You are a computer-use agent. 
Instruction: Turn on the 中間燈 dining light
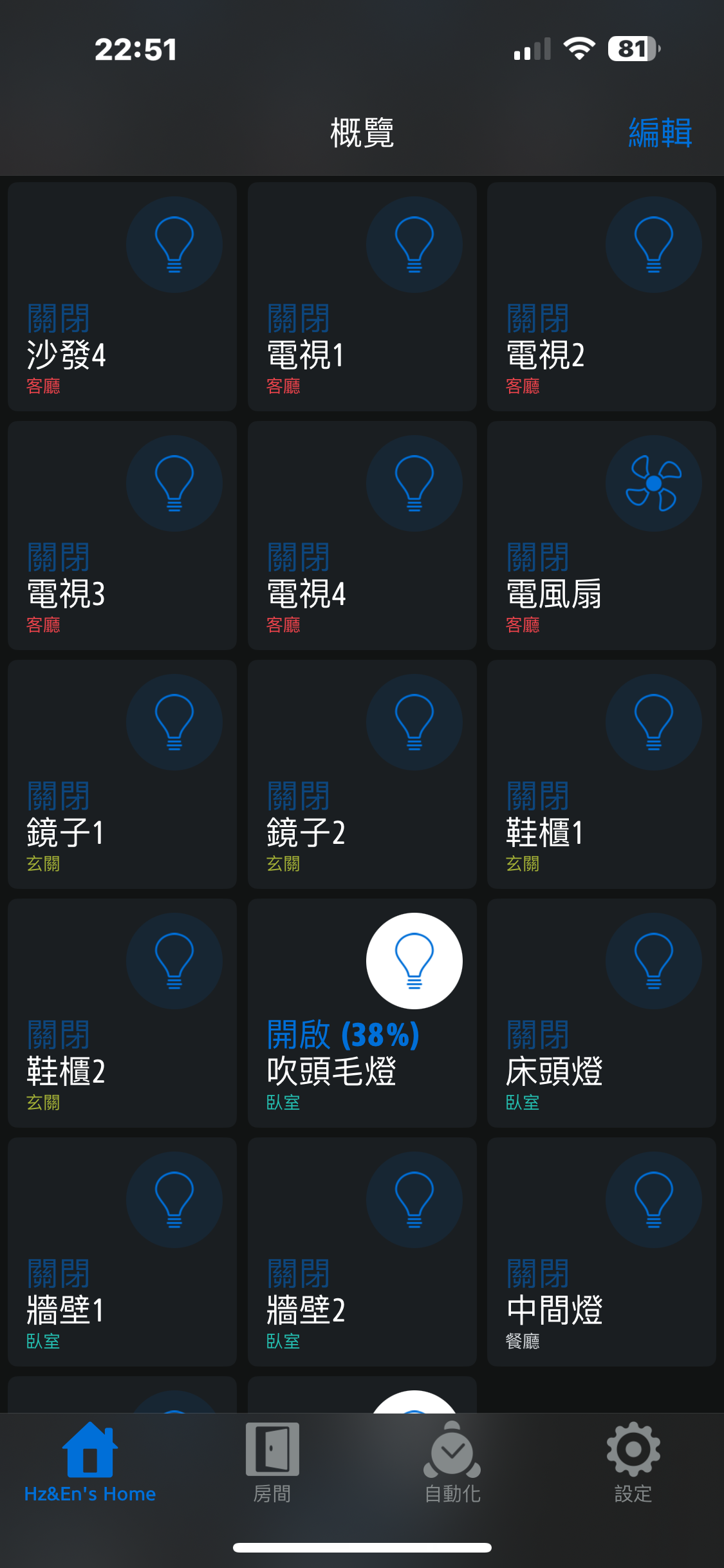point(653,1200)
